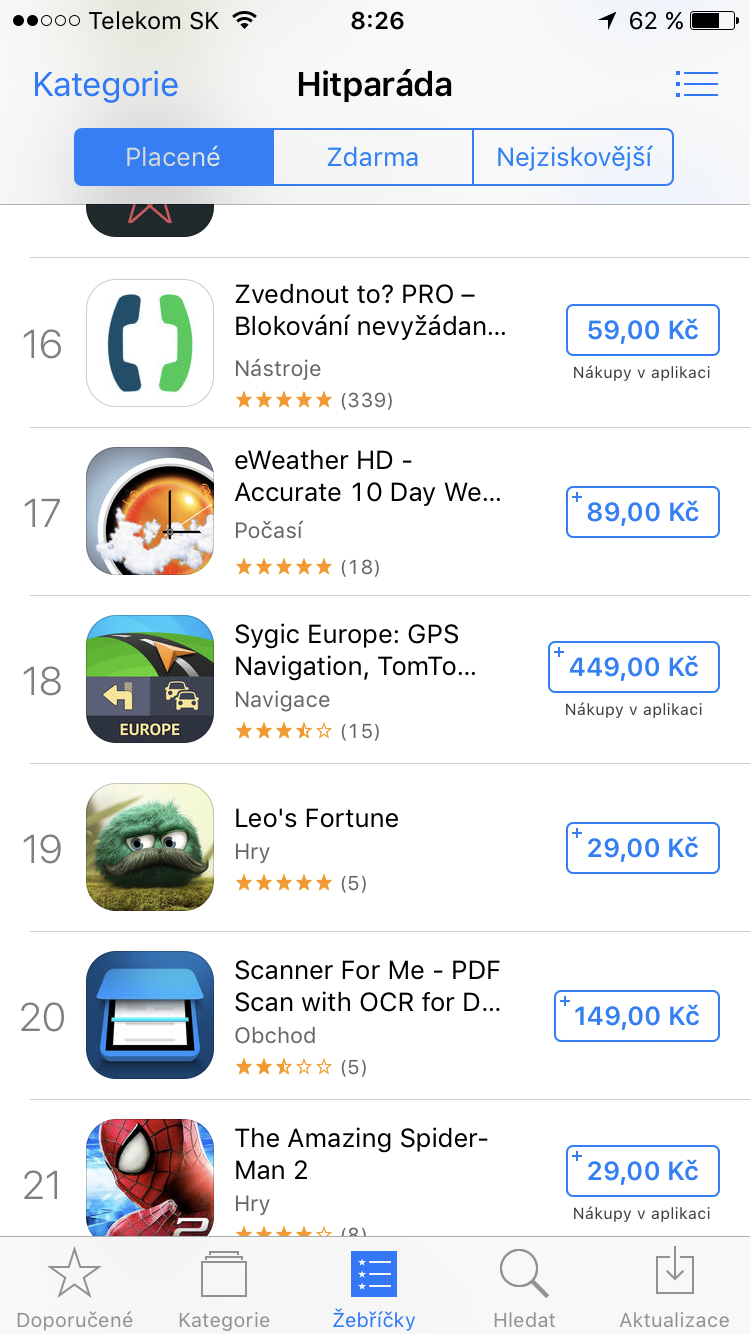Screen dimensions: 750x1334
Task: Tap 29,00 Kč for The Amazing Spider-Man 2
Action: (x=642, y=1171)
